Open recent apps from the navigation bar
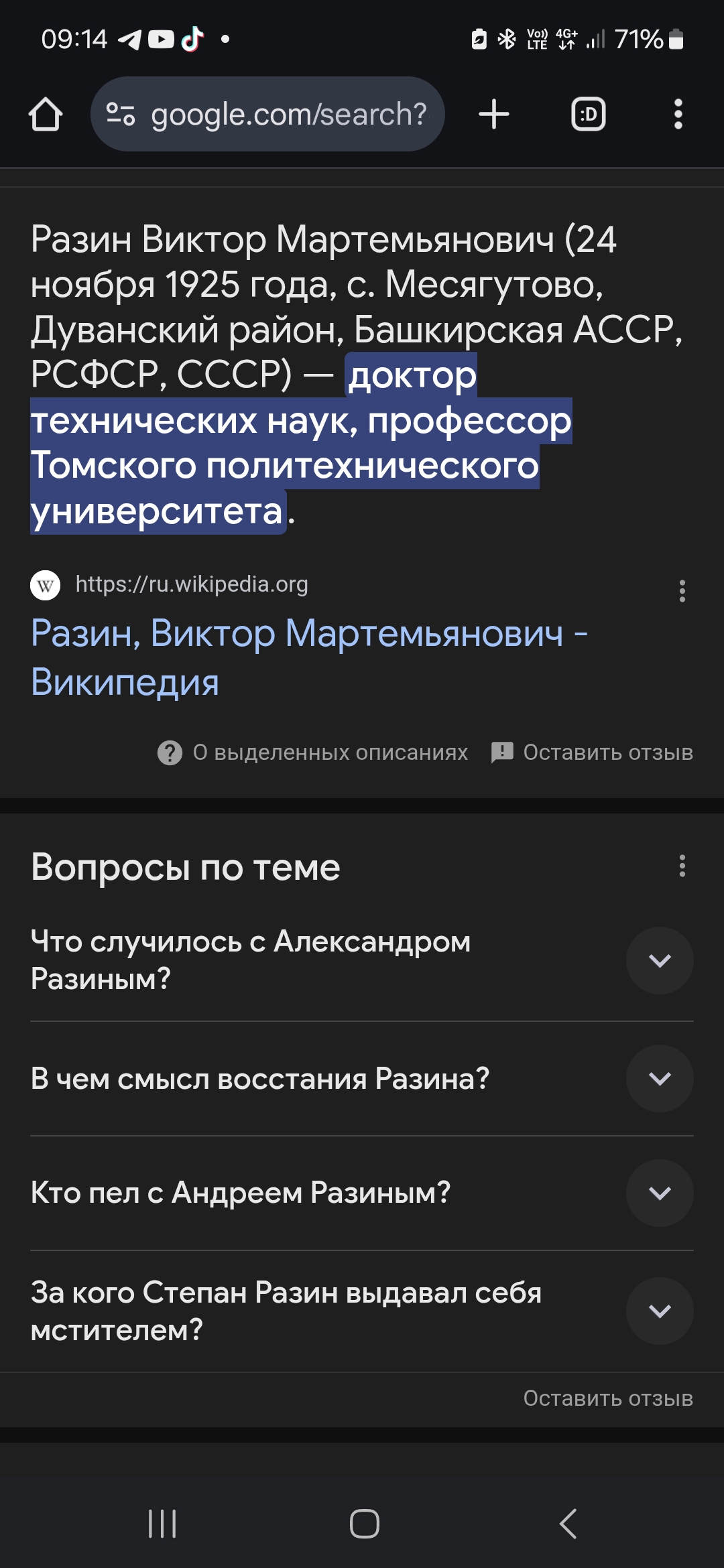The height and width of the screenshot is (1568, 724). [x=162, y=1524]
